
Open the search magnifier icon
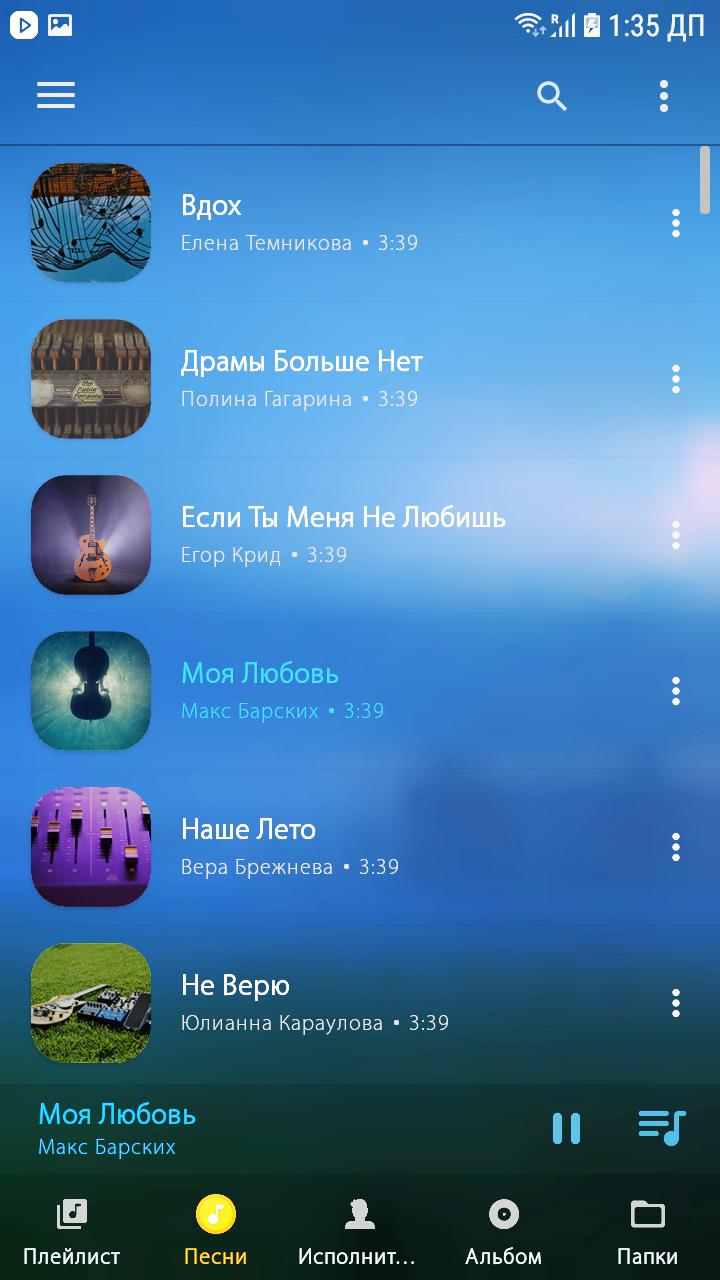coord(552,96)
